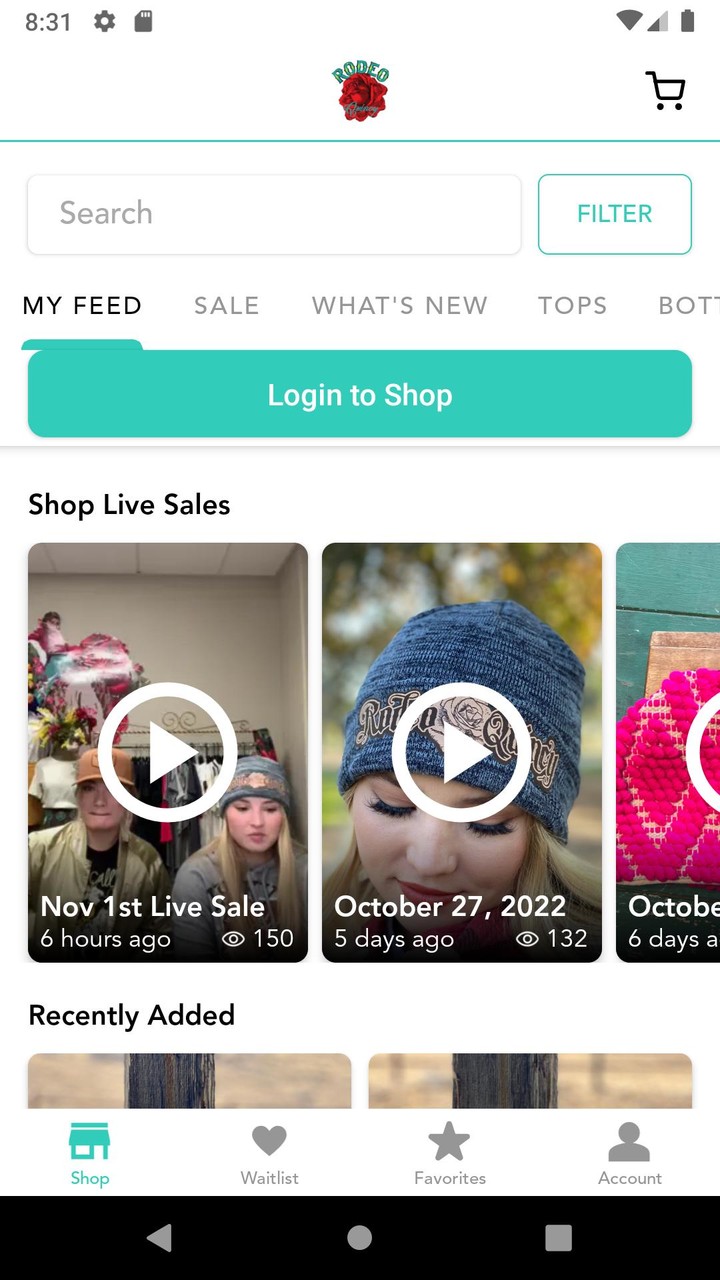Viewport: 720px width, 1280px height.
Task: Open the FILTER options
Action: [614, 214]
